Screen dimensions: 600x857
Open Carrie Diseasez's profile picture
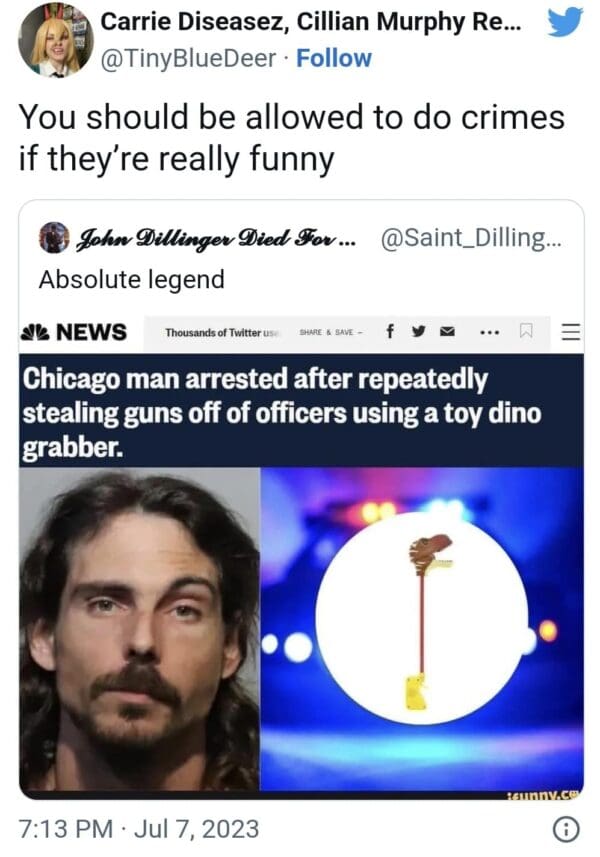[x=56, y=40]
